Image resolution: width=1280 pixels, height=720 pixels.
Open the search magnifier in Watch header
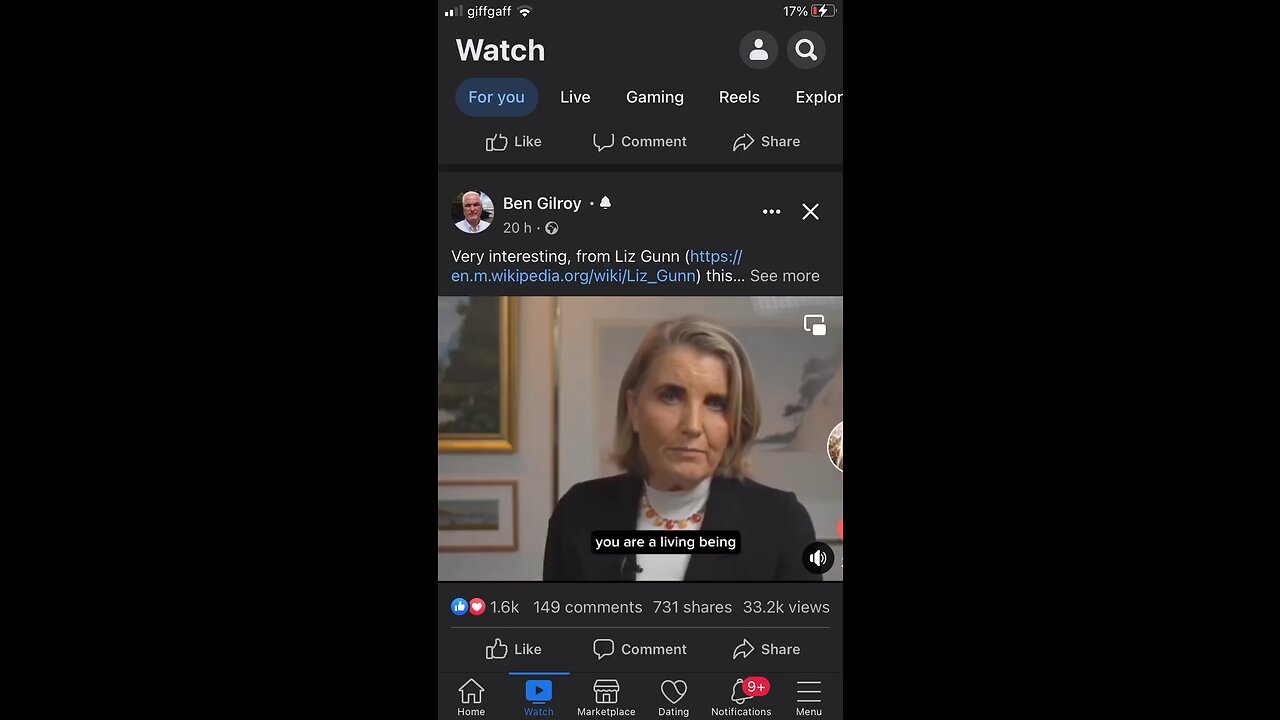[x=806, y=49]
